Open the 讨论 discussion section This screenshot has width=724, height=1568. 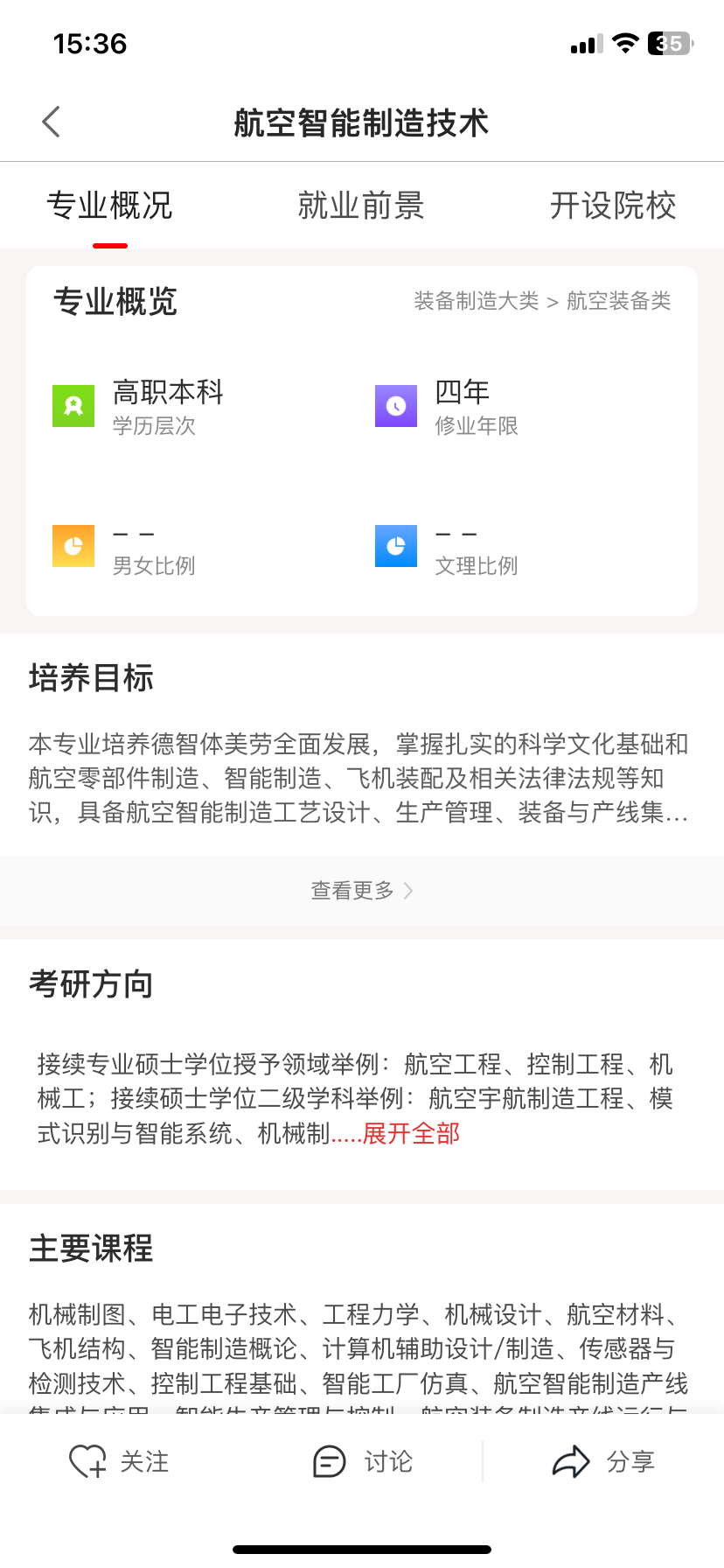click(363, 1461)
